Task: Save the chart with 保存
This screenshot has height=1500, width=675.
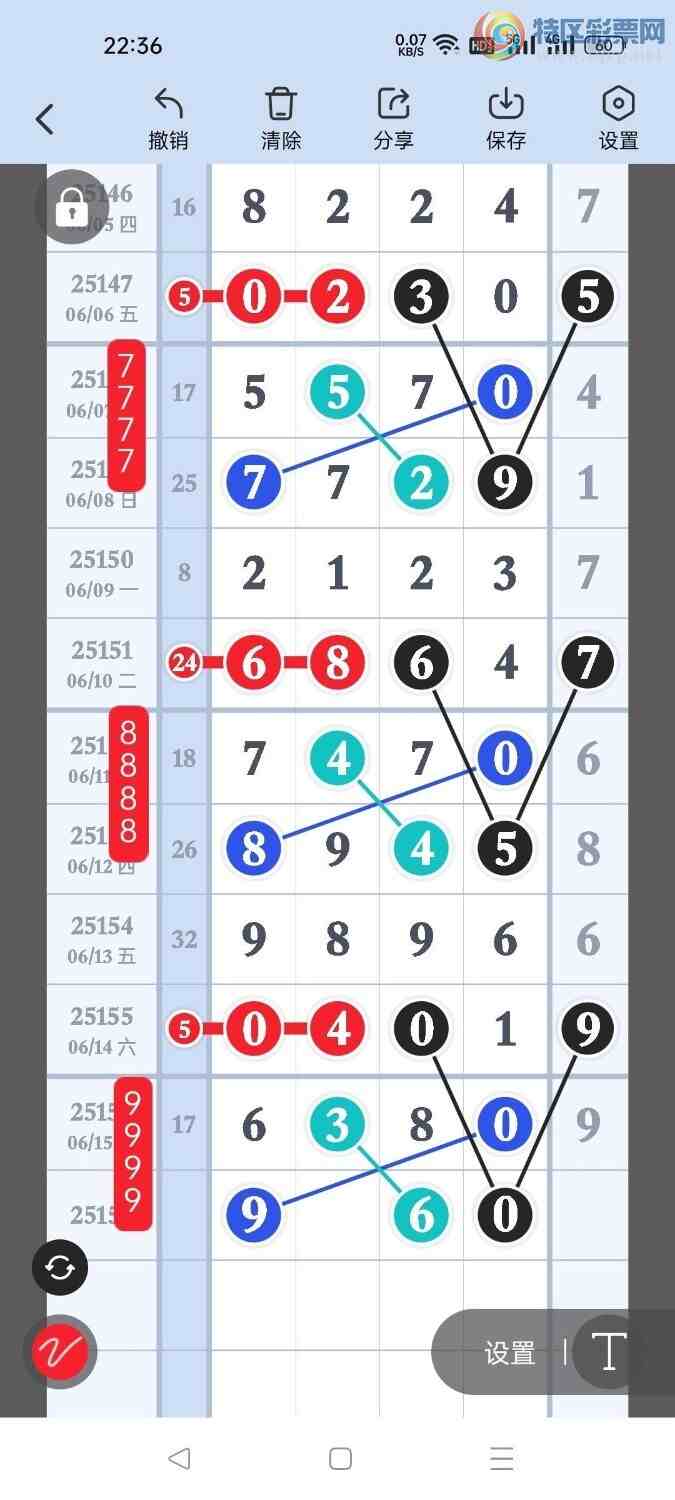Action: pyautogui.click(x=506, y=120)
